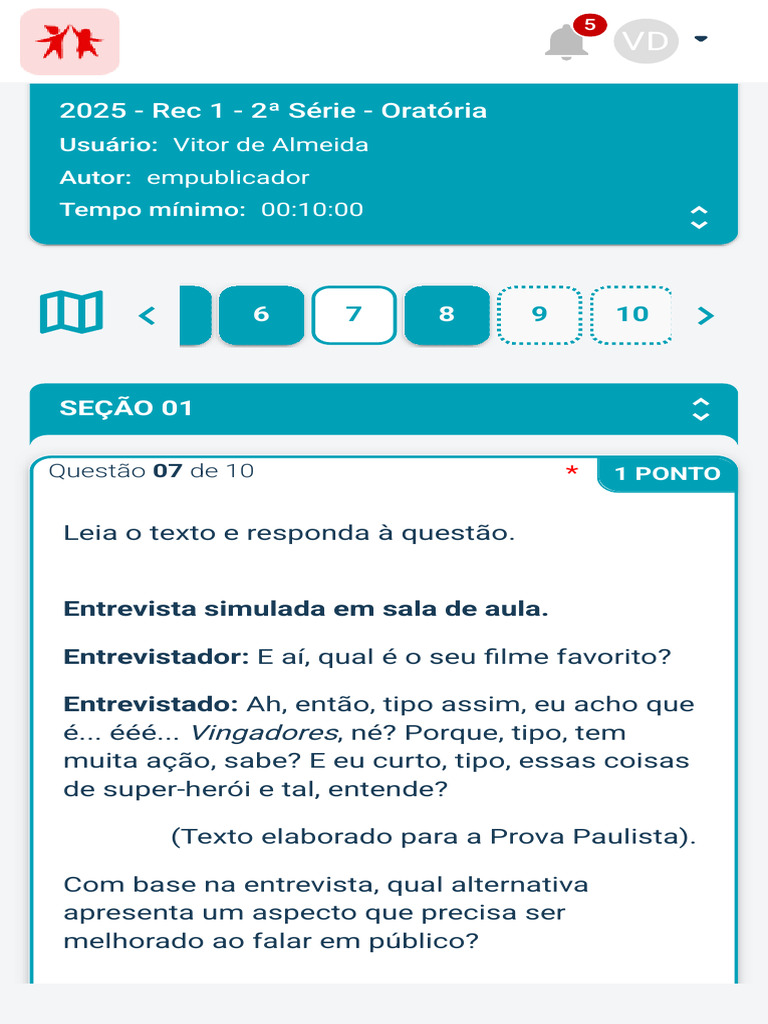
Task: Go to question 10
Action: point(632,315)
